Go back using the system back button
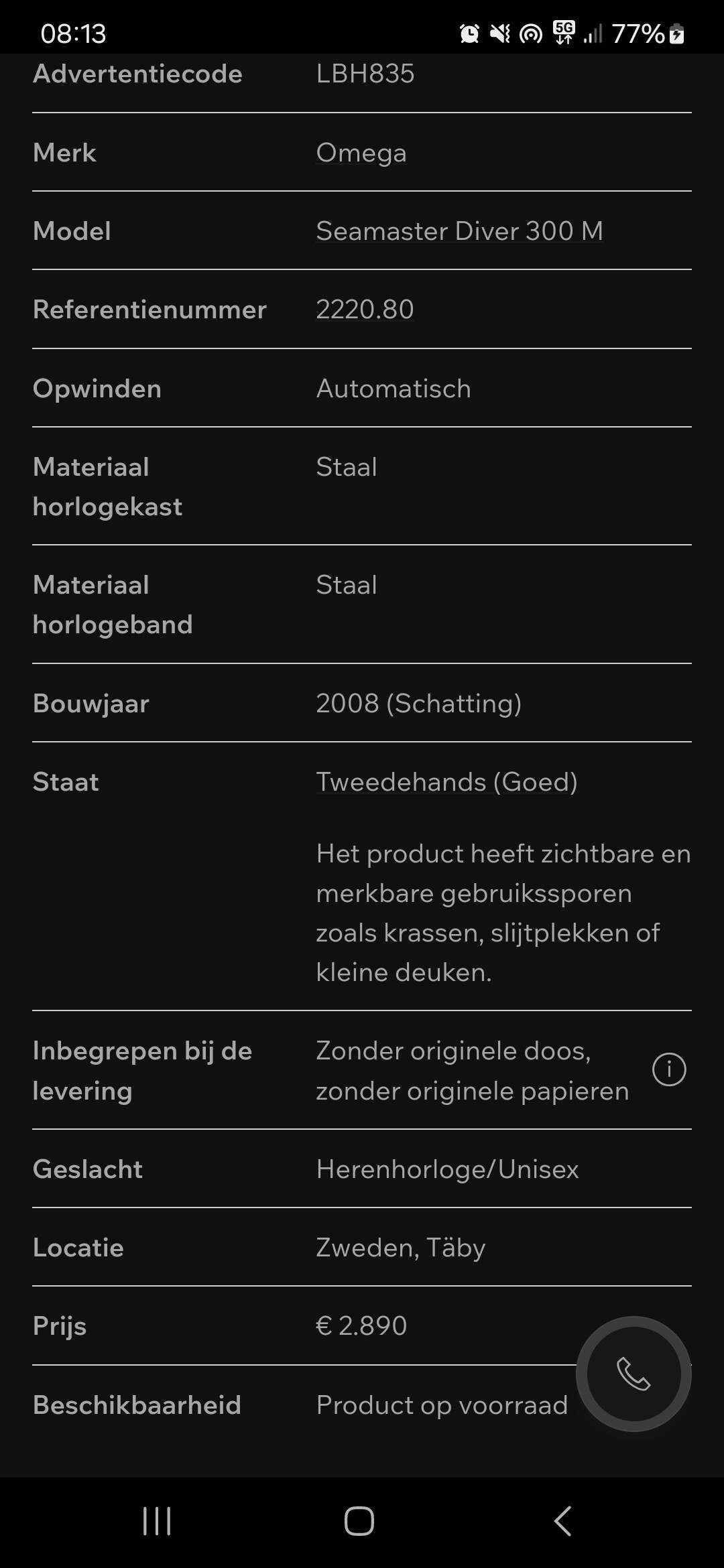Viewport: 724px width, 1568px height. click(562, 1521)
